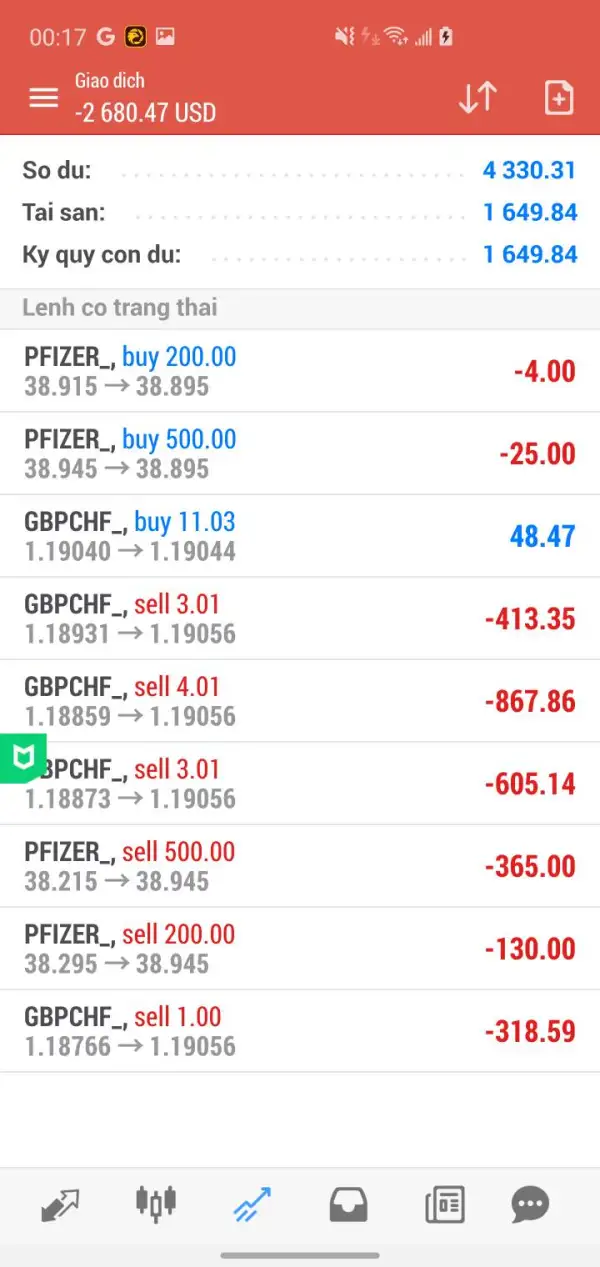The width and height of the screenshot is (600, 1267).
Task: Select the PFIZER buy 500.00 position
Action: pos(300,453)
